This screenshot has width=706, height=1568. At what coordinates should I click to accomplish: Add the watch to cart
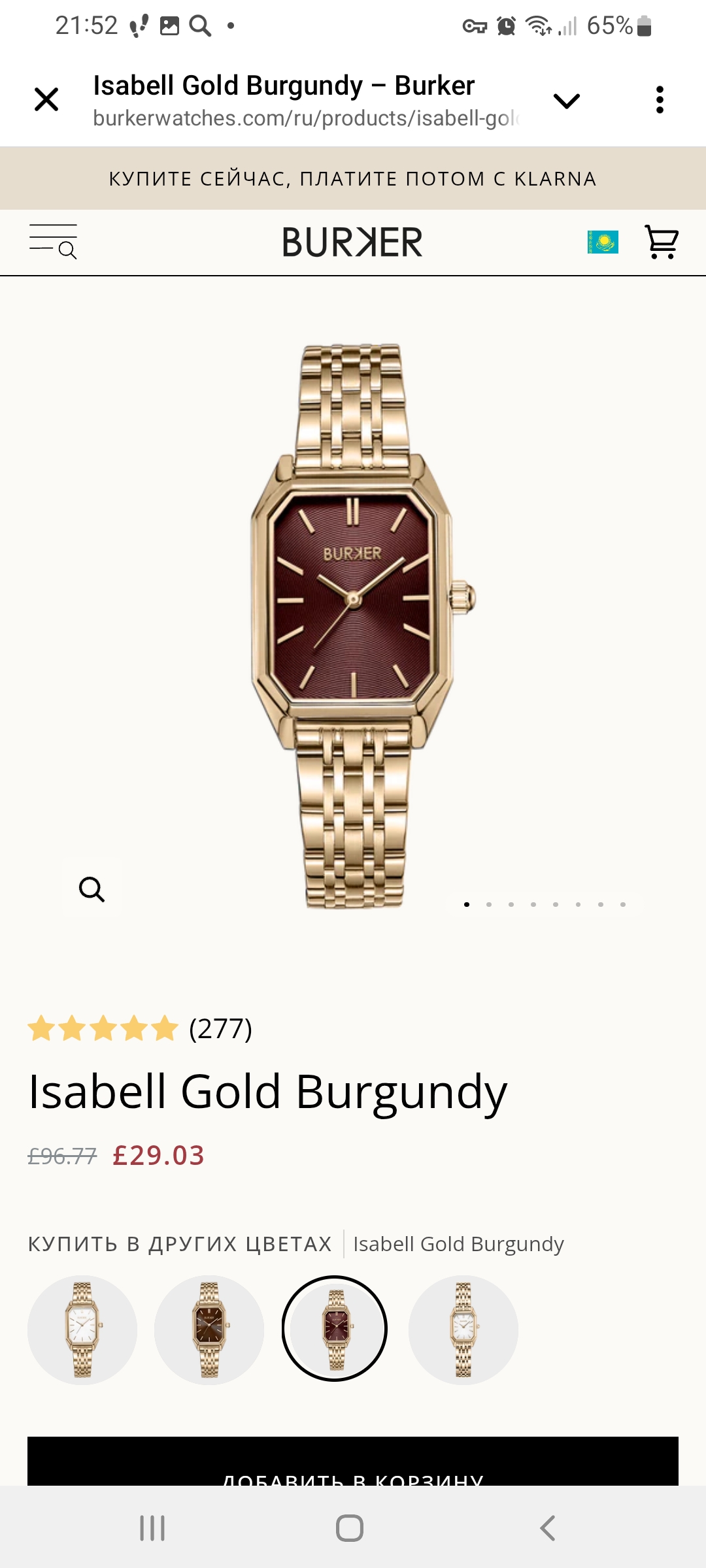(353, 1465)
